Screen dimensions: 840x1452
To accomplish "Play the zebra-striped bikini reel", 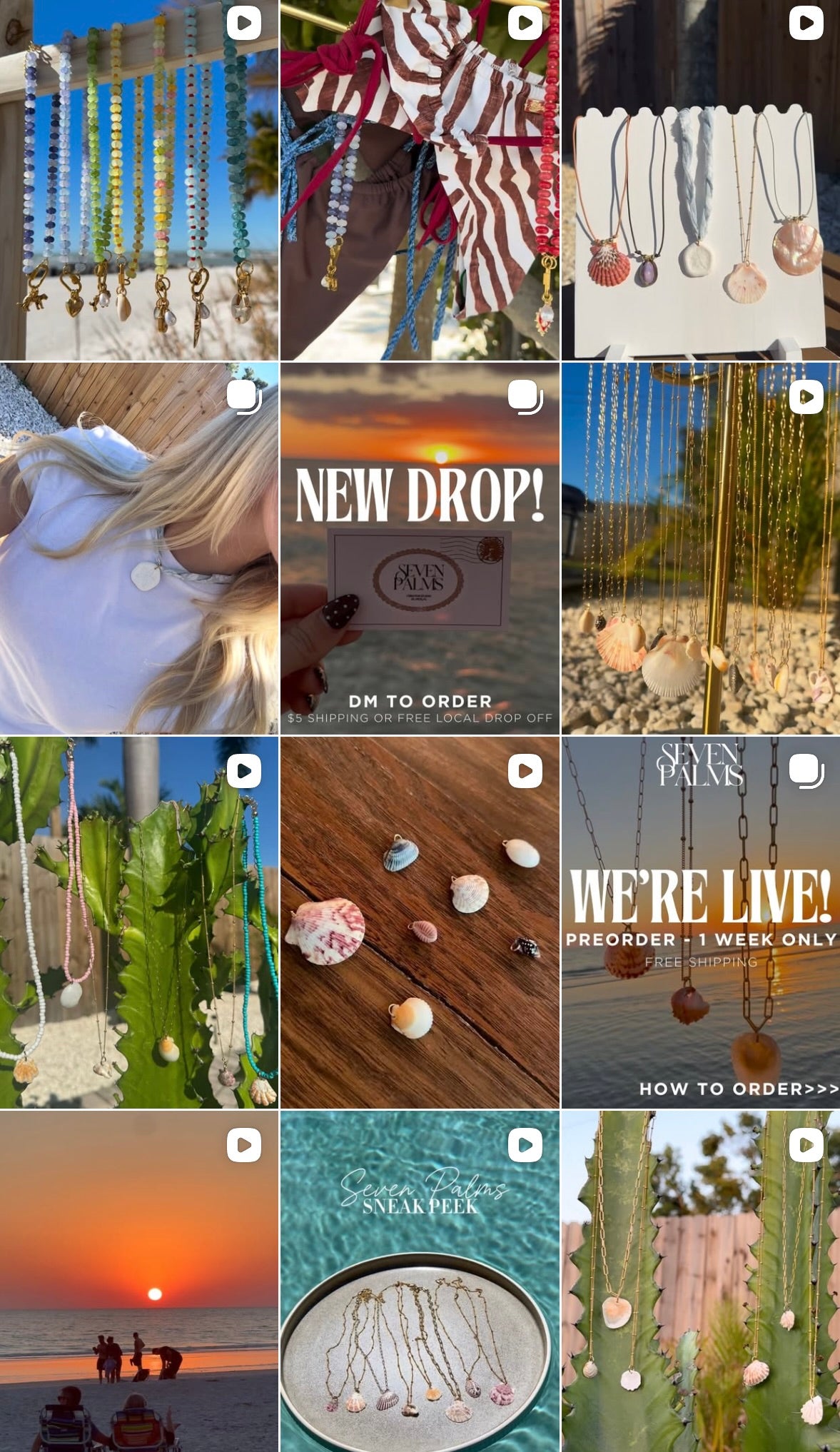I will click(x=419, y=180).
